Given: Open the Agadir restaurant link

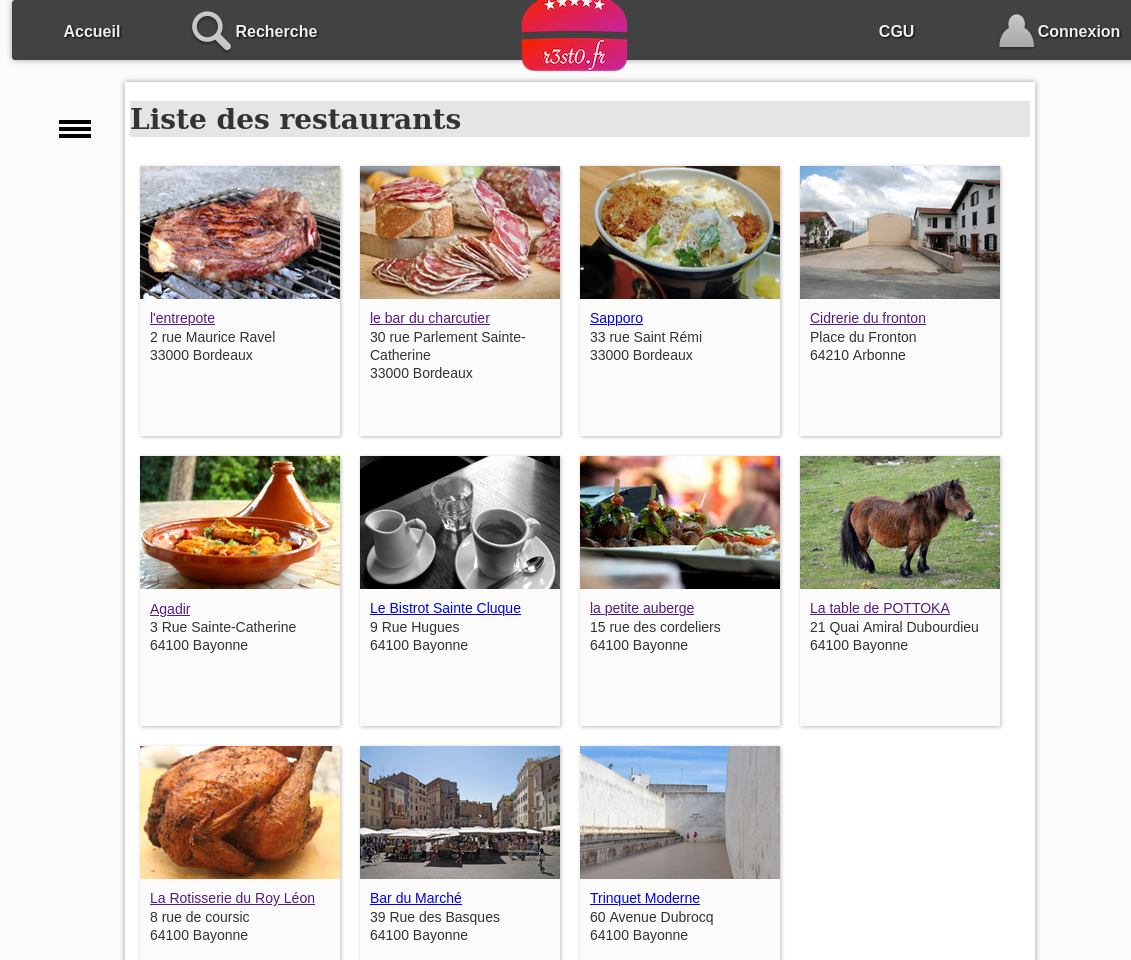Looking at the screenshot, I should 170,608.
